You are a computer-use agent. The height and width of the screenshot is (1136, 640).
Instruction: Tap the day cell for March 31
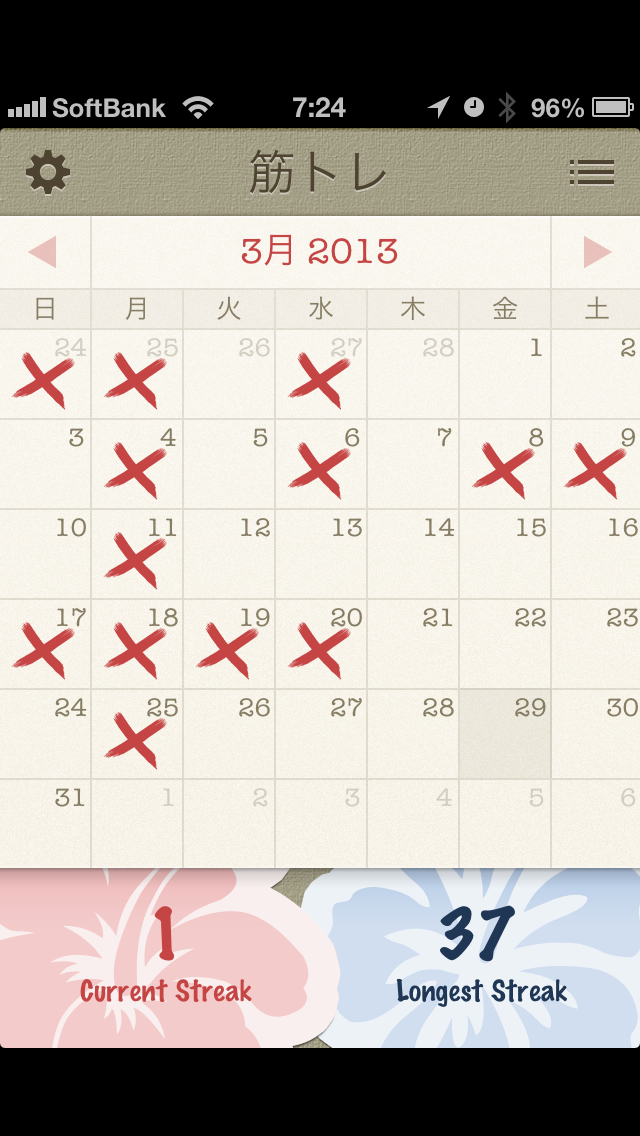click(46, 822)
